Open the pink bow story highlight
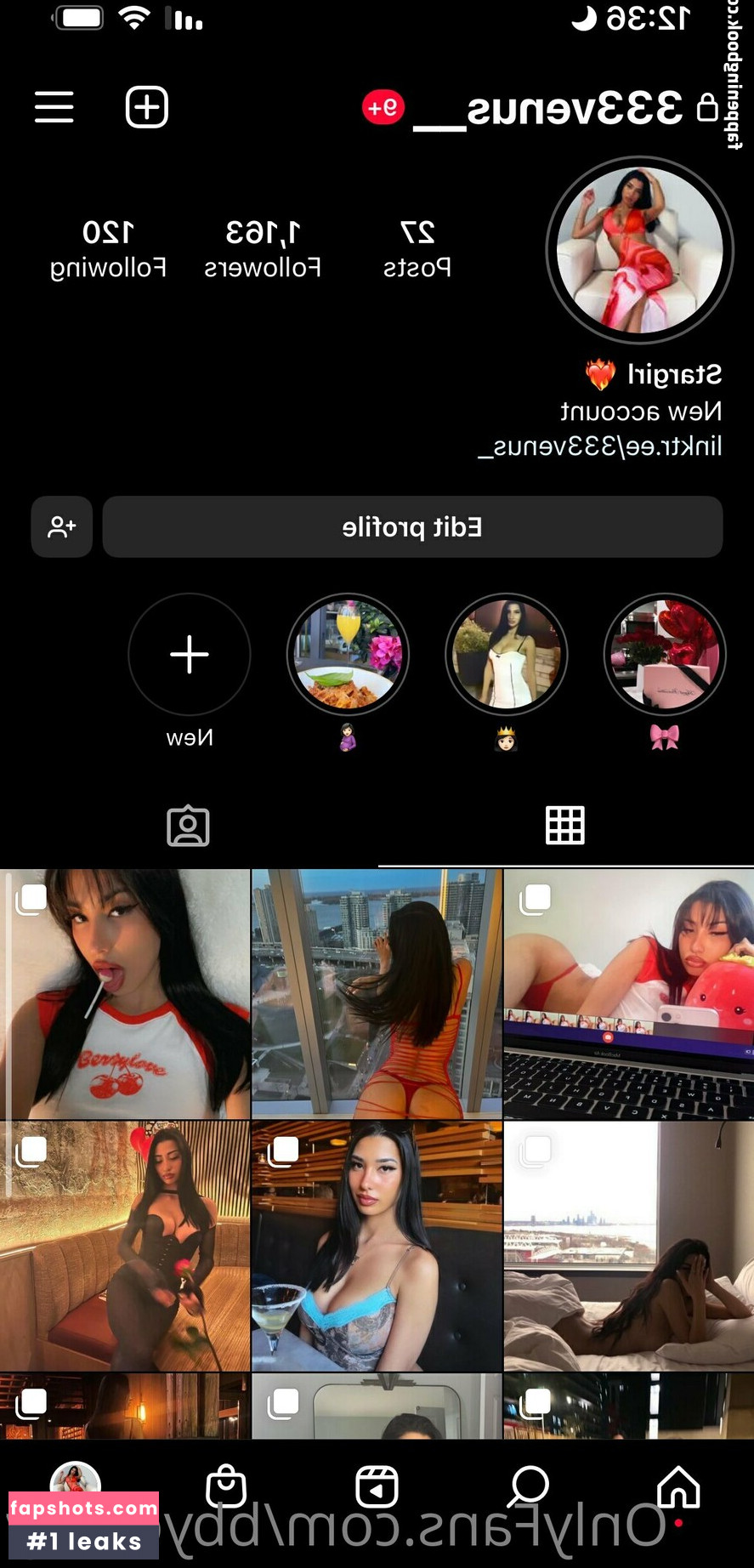This screenshot has height=1568, width=754. tap(665, 654)
